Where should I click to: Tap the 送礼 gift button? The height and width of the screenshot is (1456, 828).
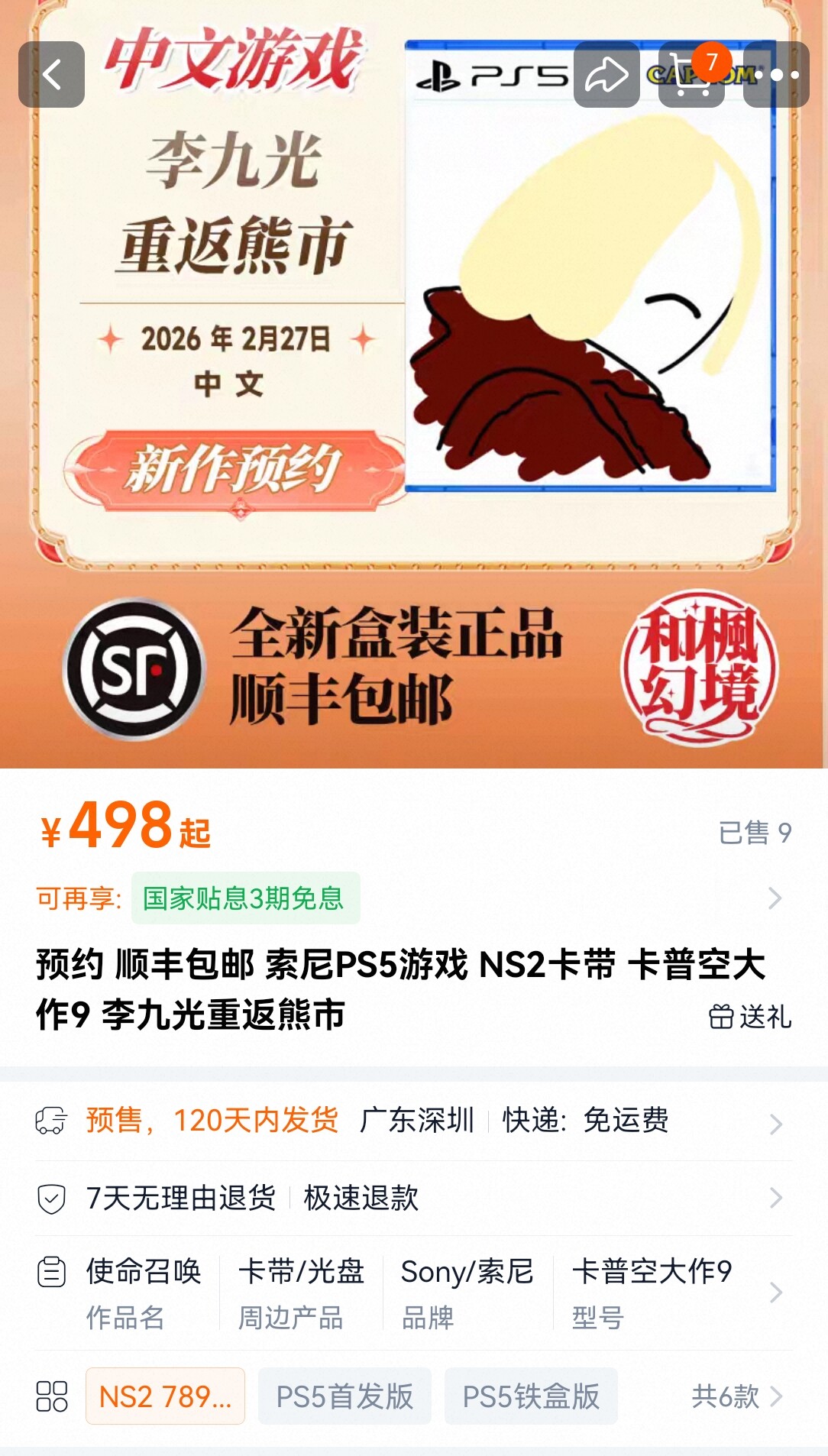pyautogui.click(x=750, y=1017)
